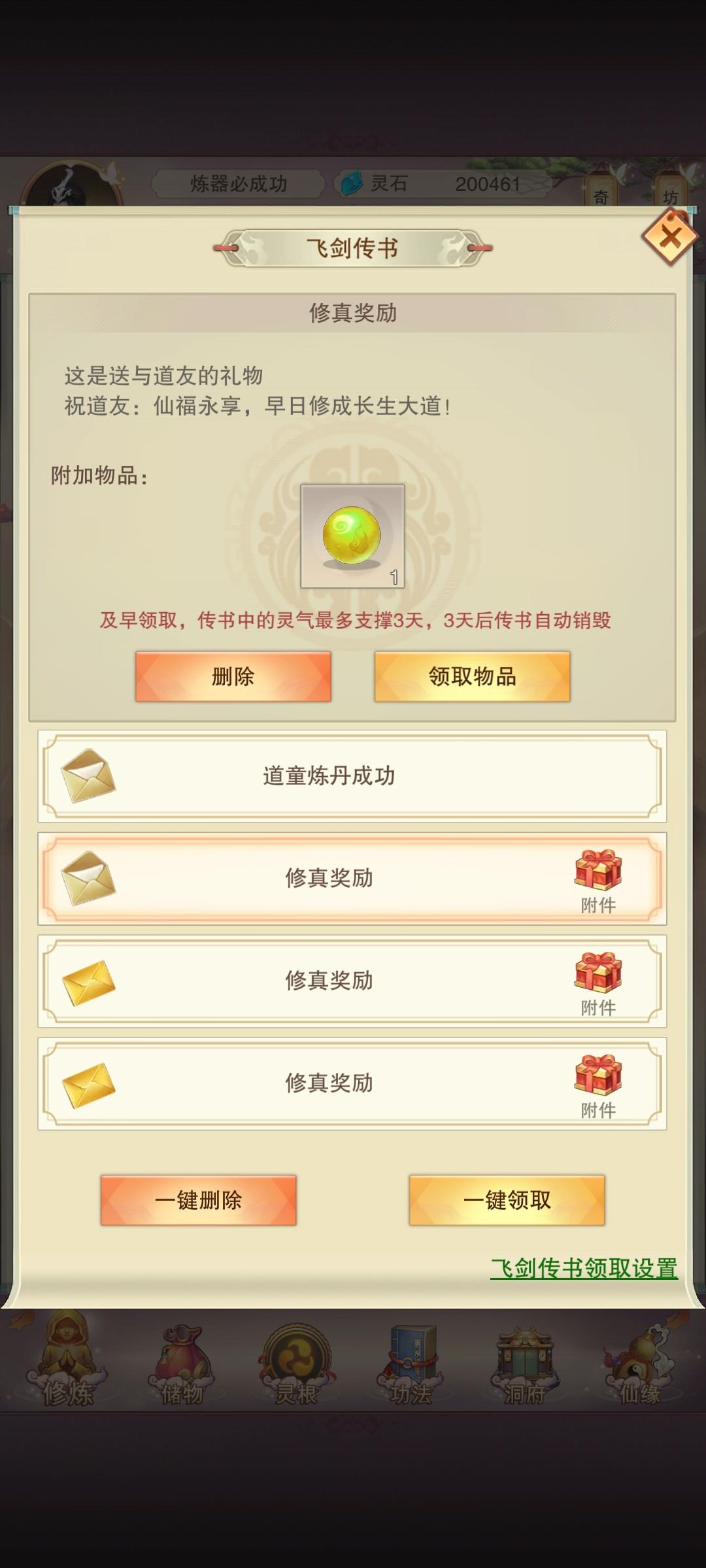
Task: Click the 灵石 spirit stone icon
Action: pos(353,184)
